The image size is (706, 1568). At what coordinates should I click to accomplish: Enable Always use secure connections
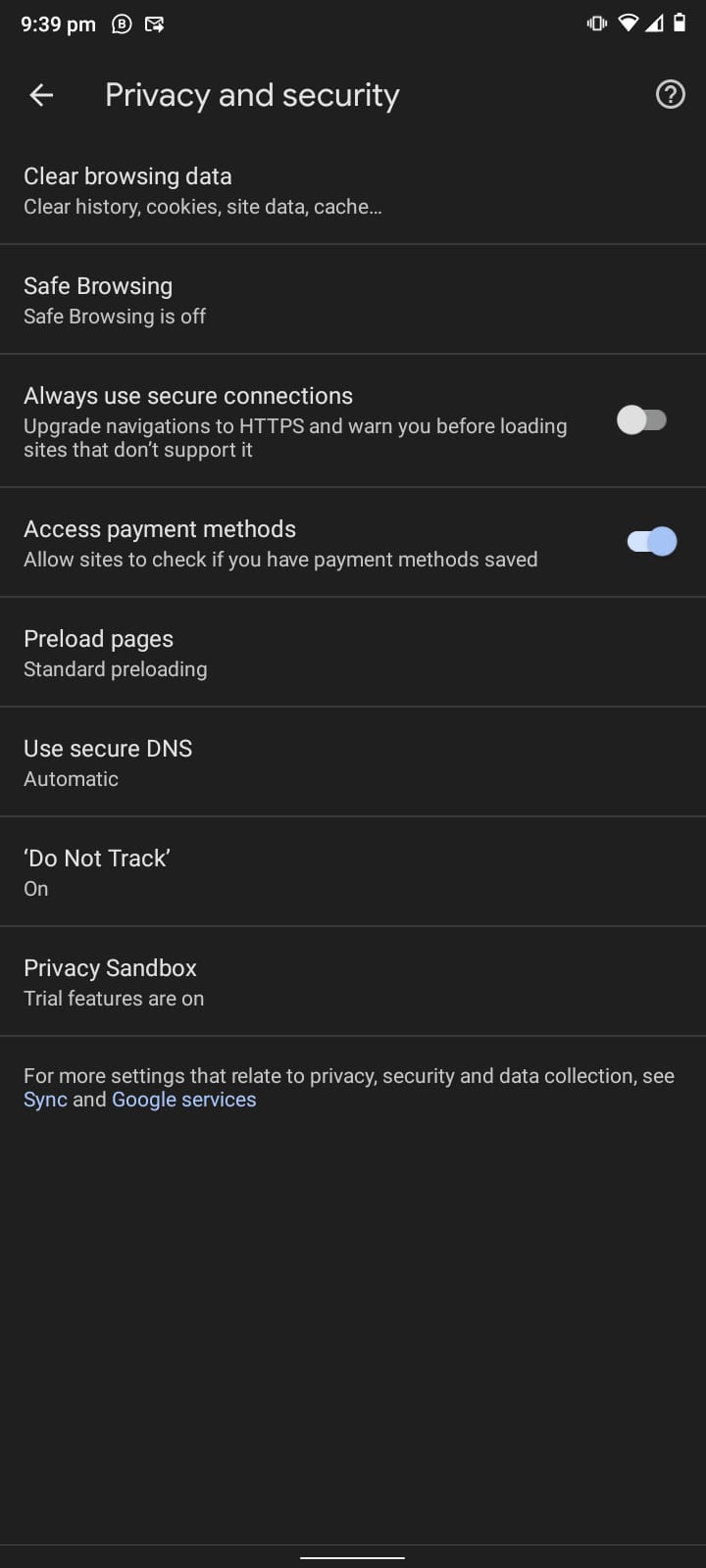(x=642, y=420)
